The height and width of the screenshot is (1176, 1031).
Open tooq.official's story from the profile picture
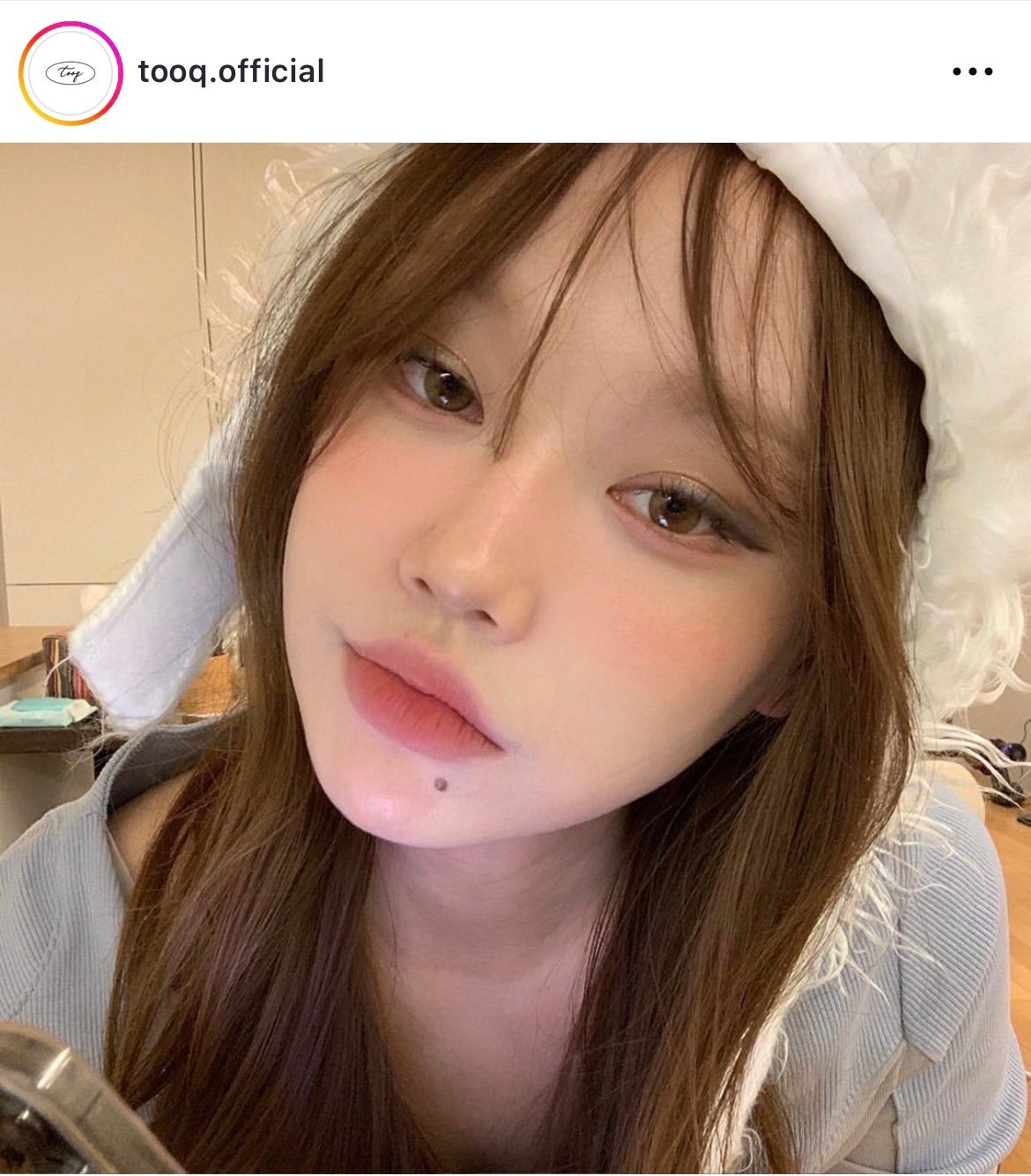click(70, 73)
